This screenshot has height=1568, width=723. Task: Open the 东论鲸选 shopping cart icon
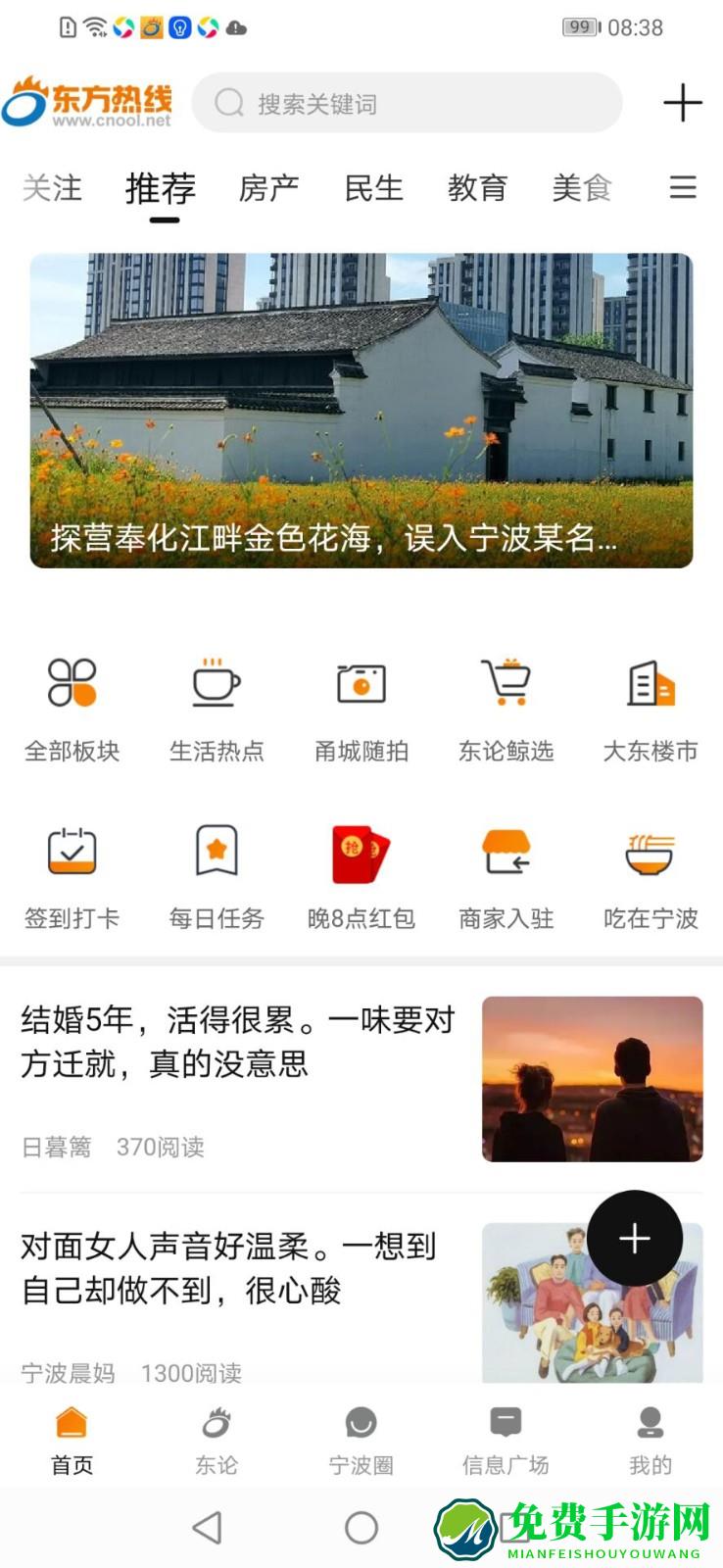click(x=506, y=686)
